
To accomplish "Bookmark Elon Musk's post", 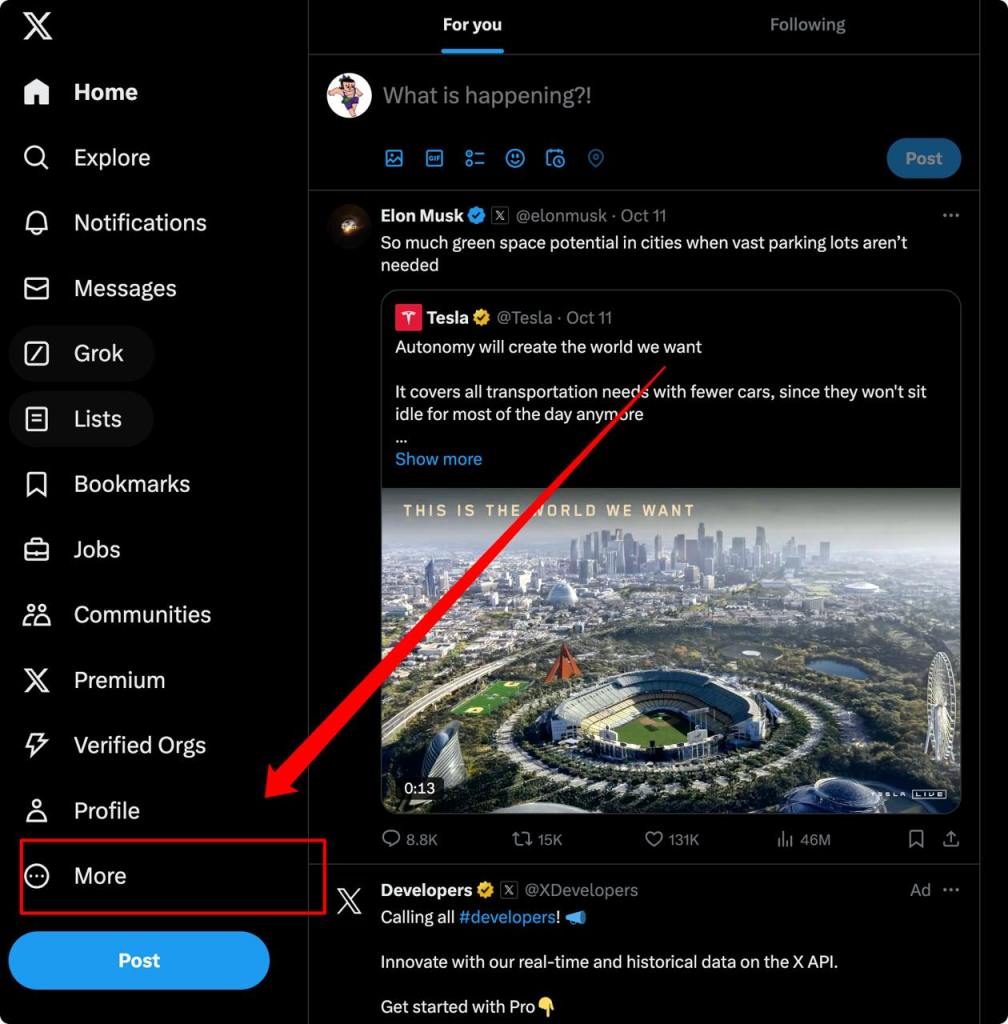I will (916, 839).
